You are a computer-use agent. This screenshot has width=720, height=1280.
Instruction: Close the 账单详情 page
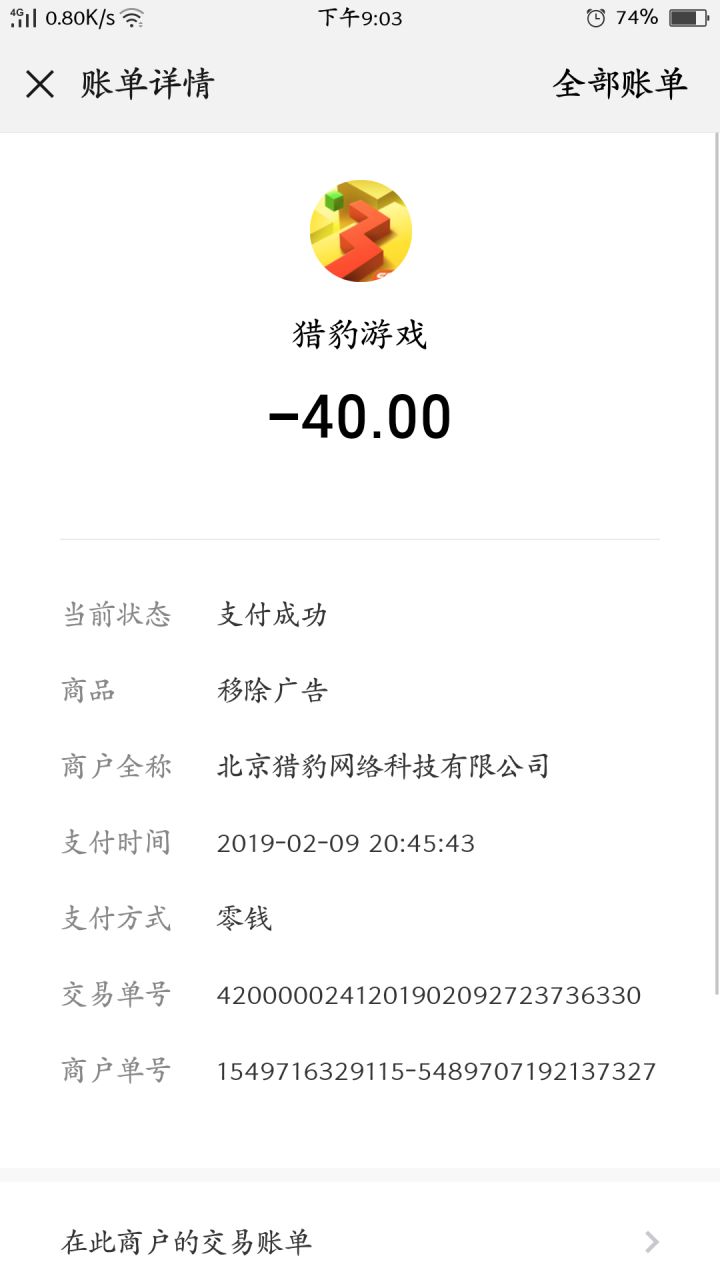pos(40,84)
